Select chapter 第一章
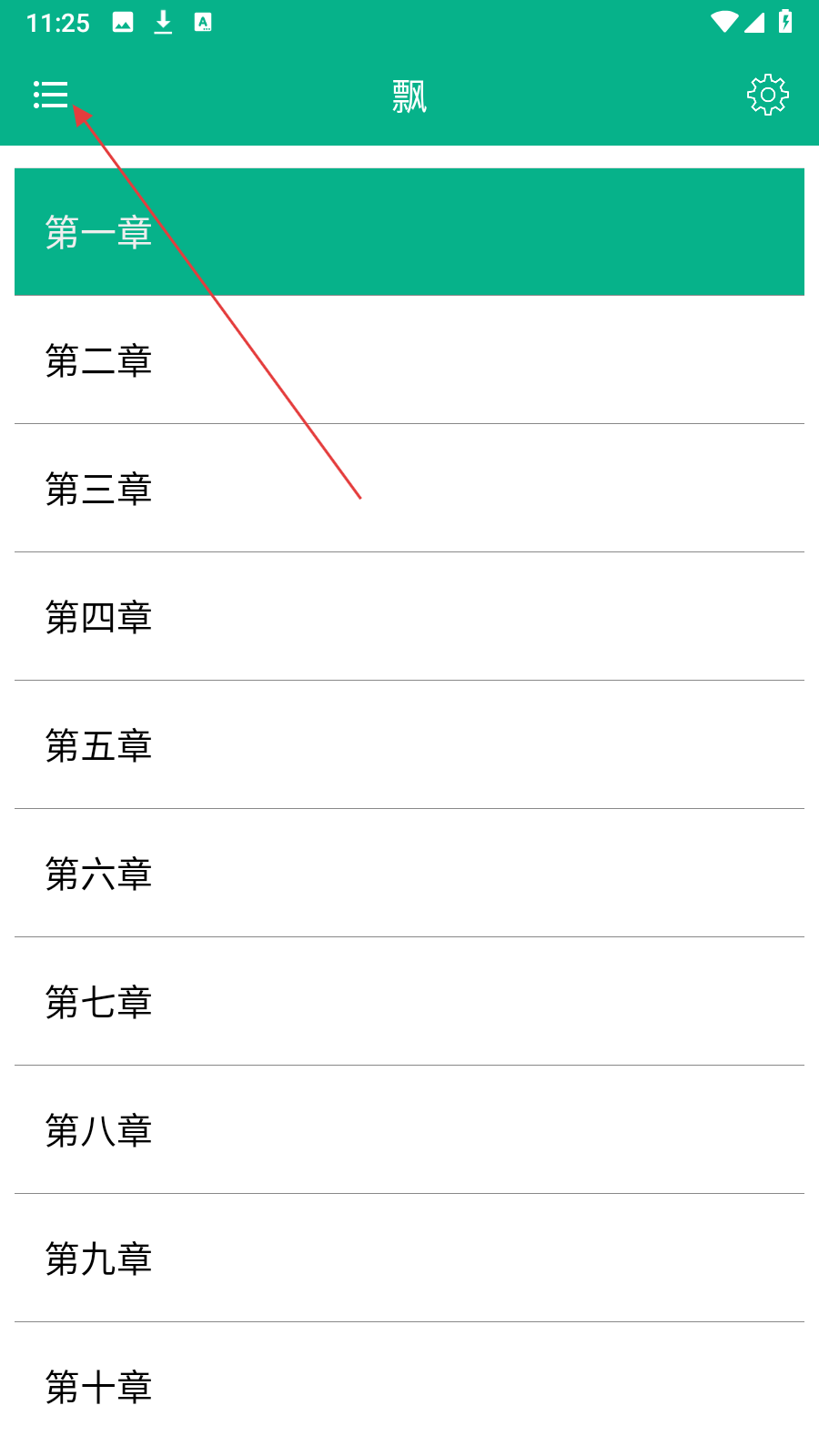The width and height of the screenshot is (819, 1456). click(x=409, y=232)
